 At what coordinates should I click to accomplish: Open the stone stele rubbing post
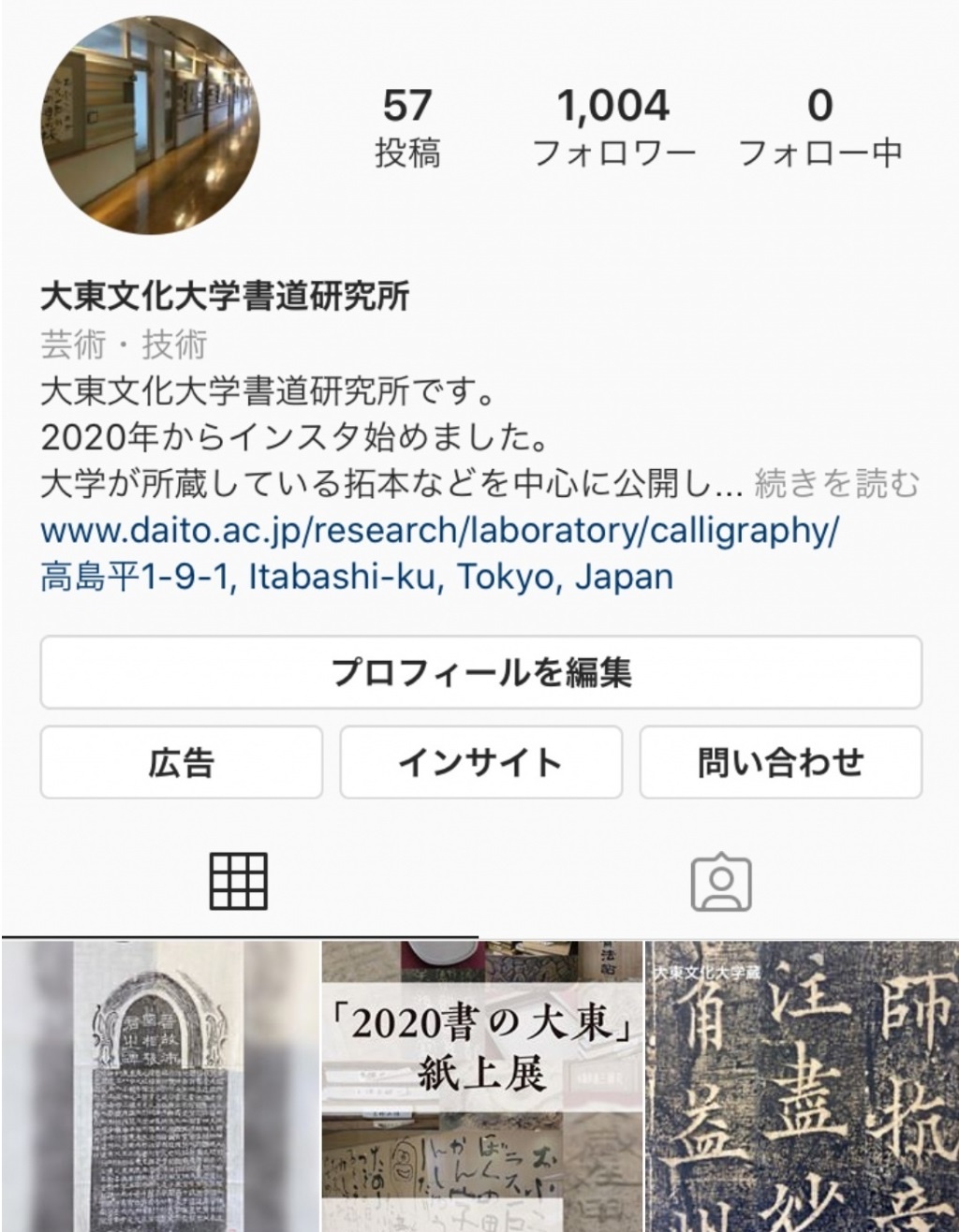159,1086
